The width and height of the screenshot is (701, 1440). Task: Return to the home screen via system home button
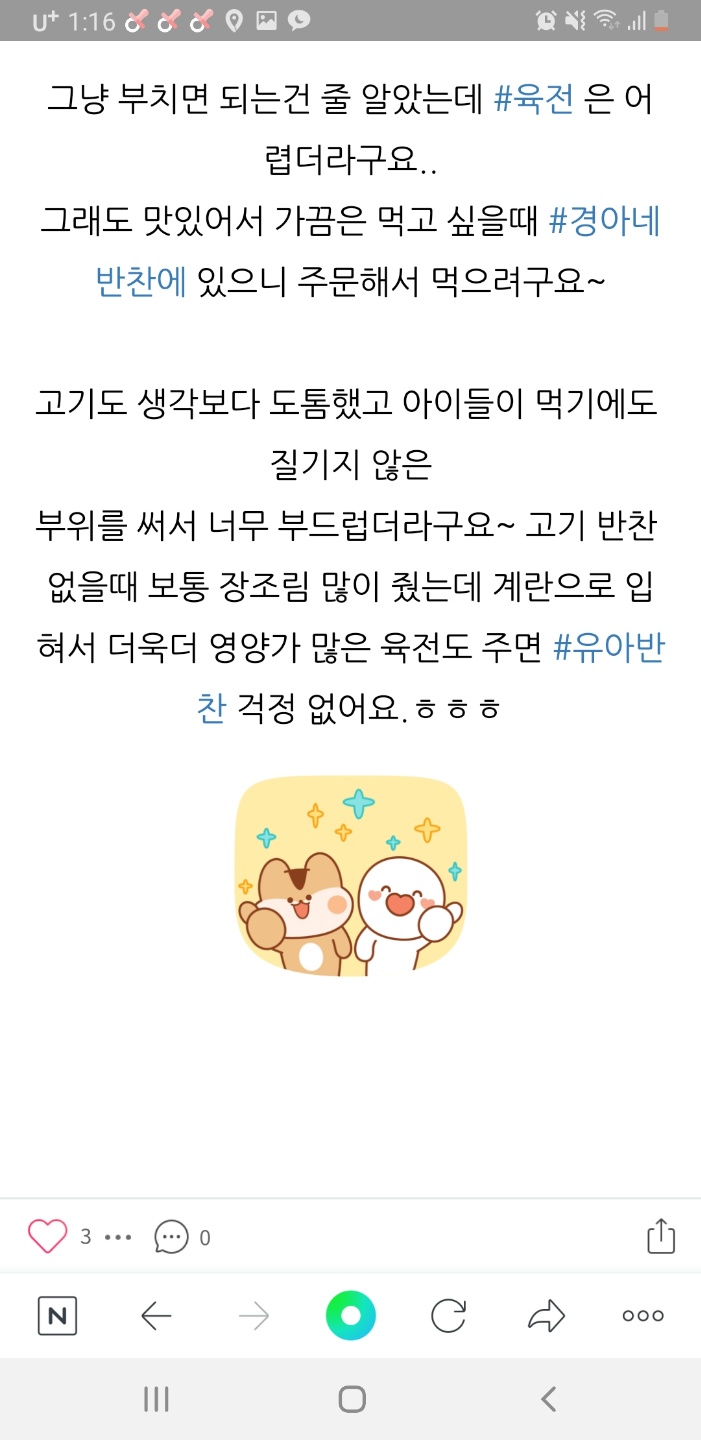(x=351, y=1399)
